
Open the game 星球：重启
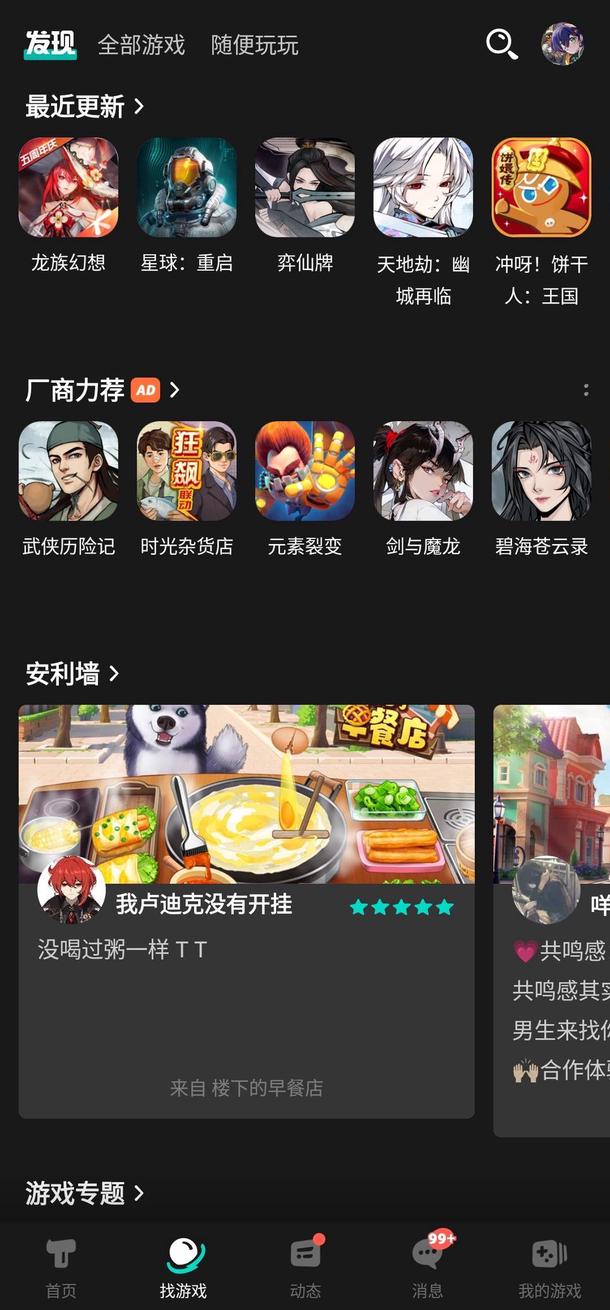[186, 187]
